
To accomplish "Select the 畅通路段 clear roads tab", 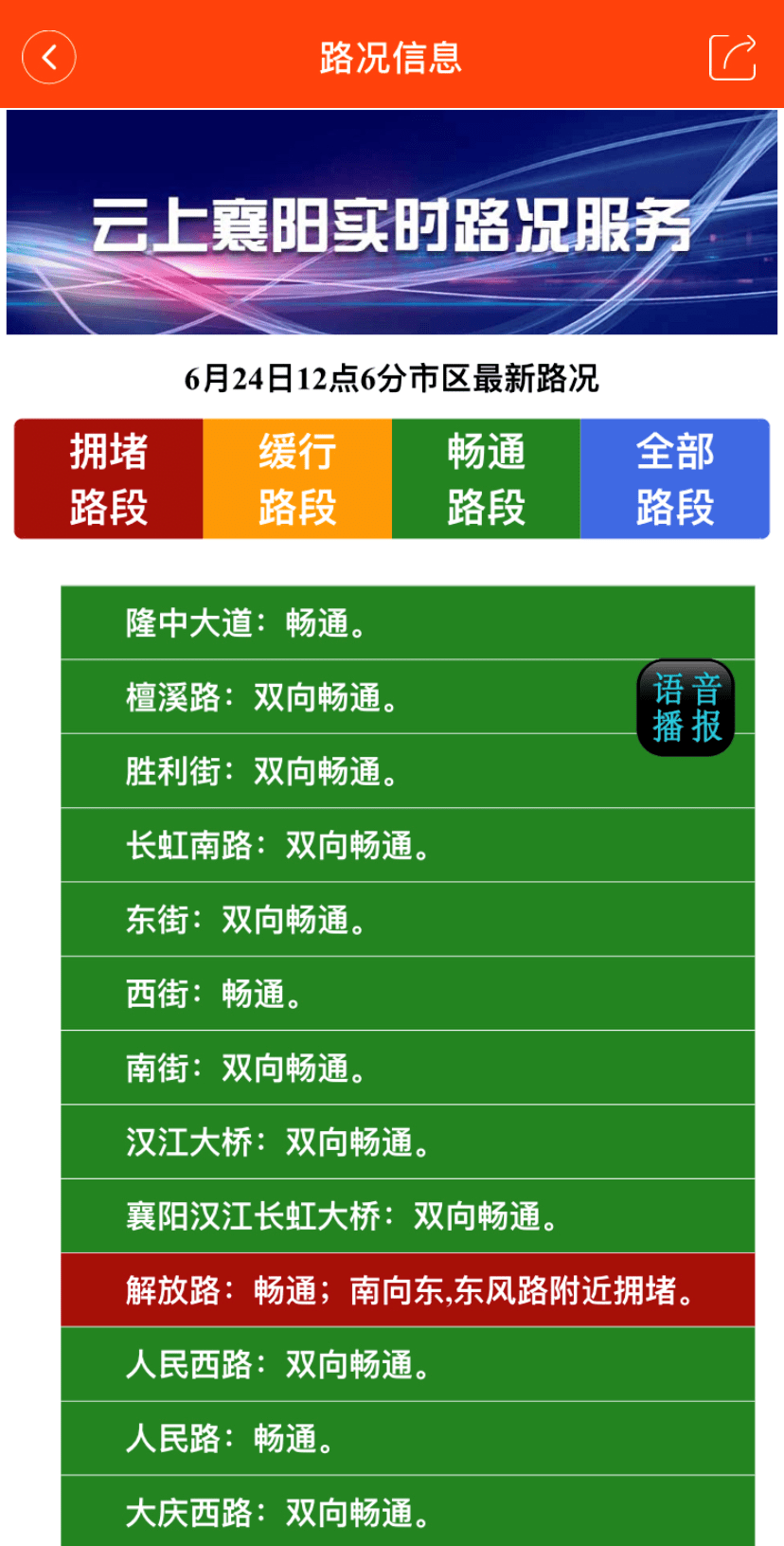I will coord(485,478).
